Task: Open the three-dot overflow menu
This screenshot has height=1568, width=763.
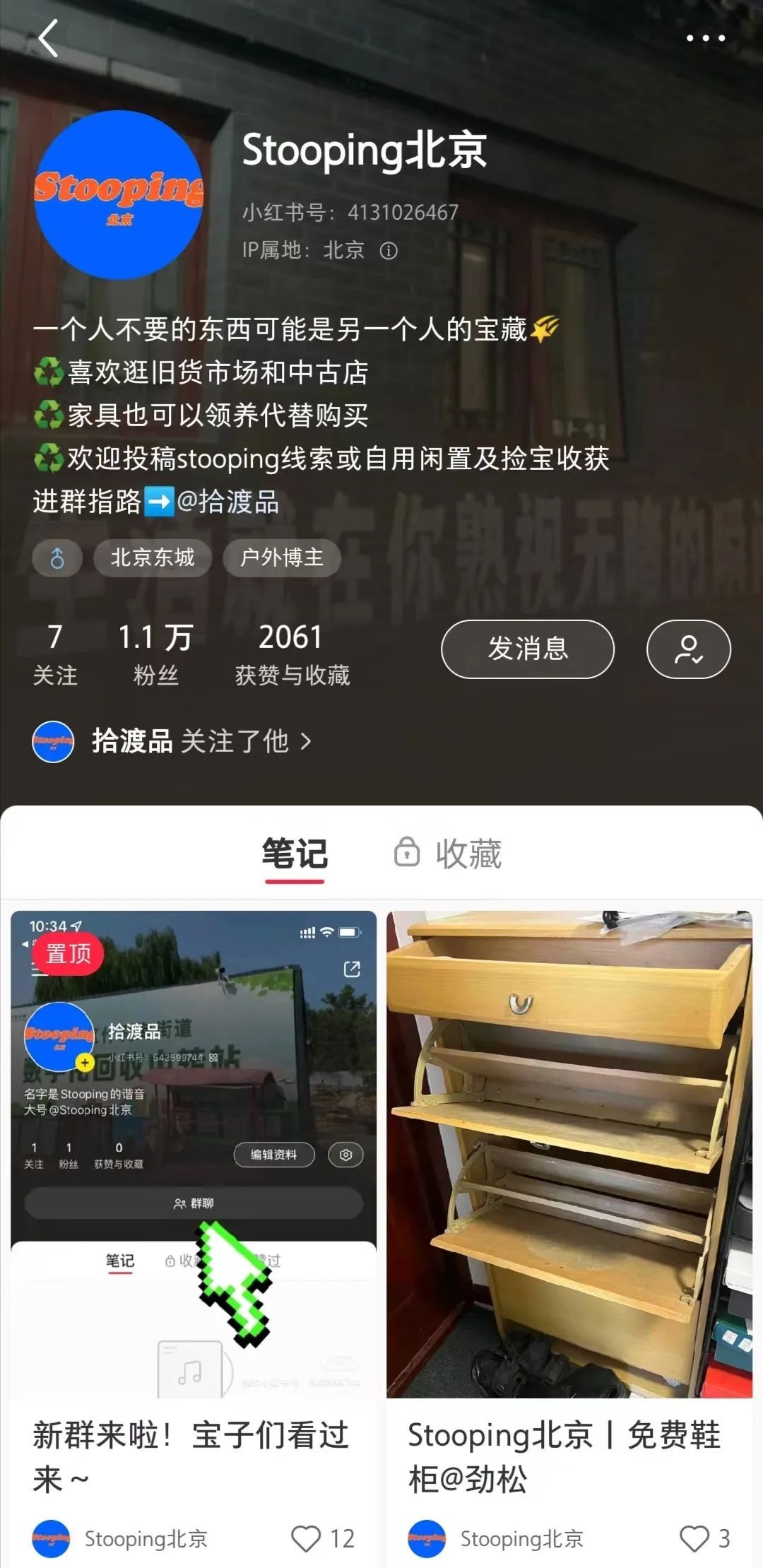Action: (705, 38)
